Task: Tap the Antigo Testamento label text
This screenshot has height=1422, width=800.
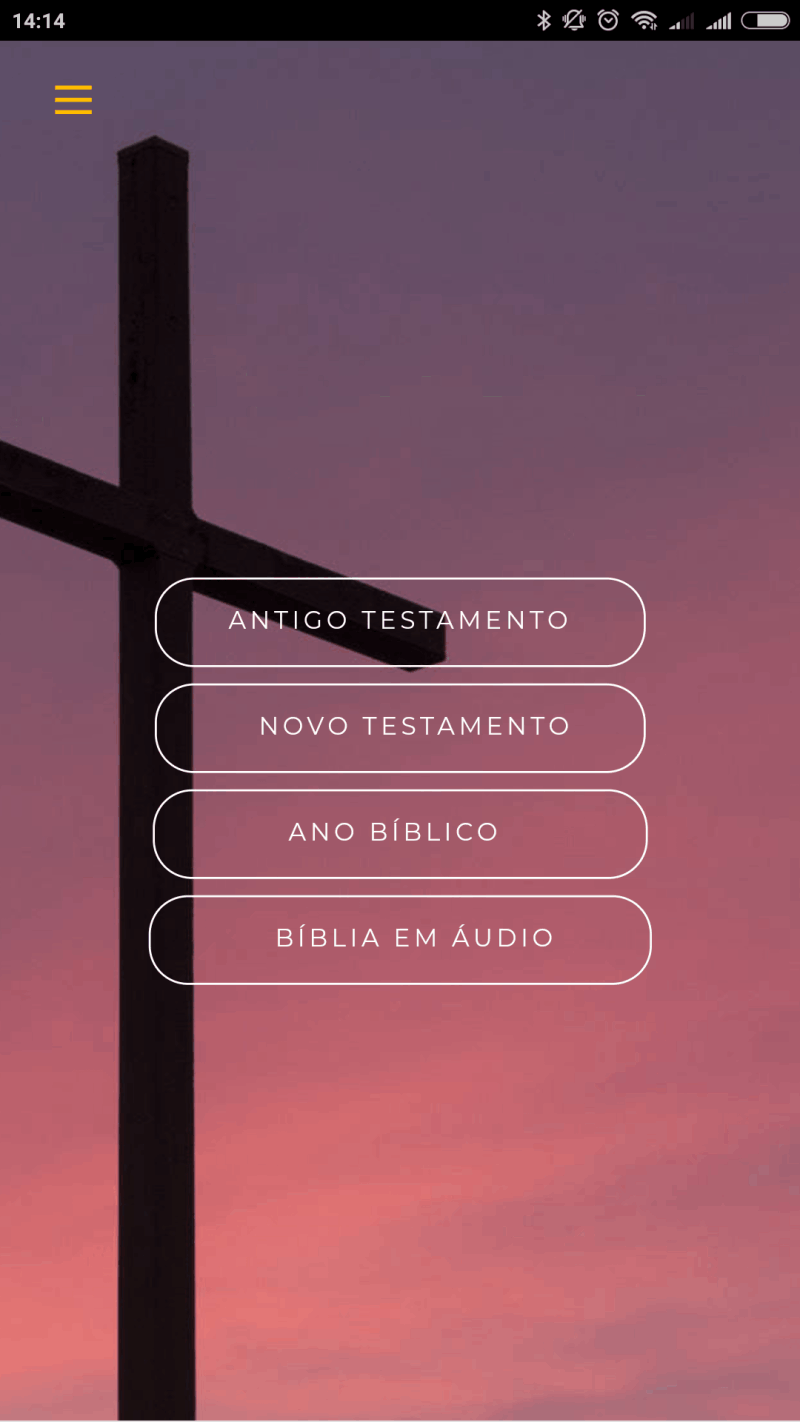Action: click(398, 621)
